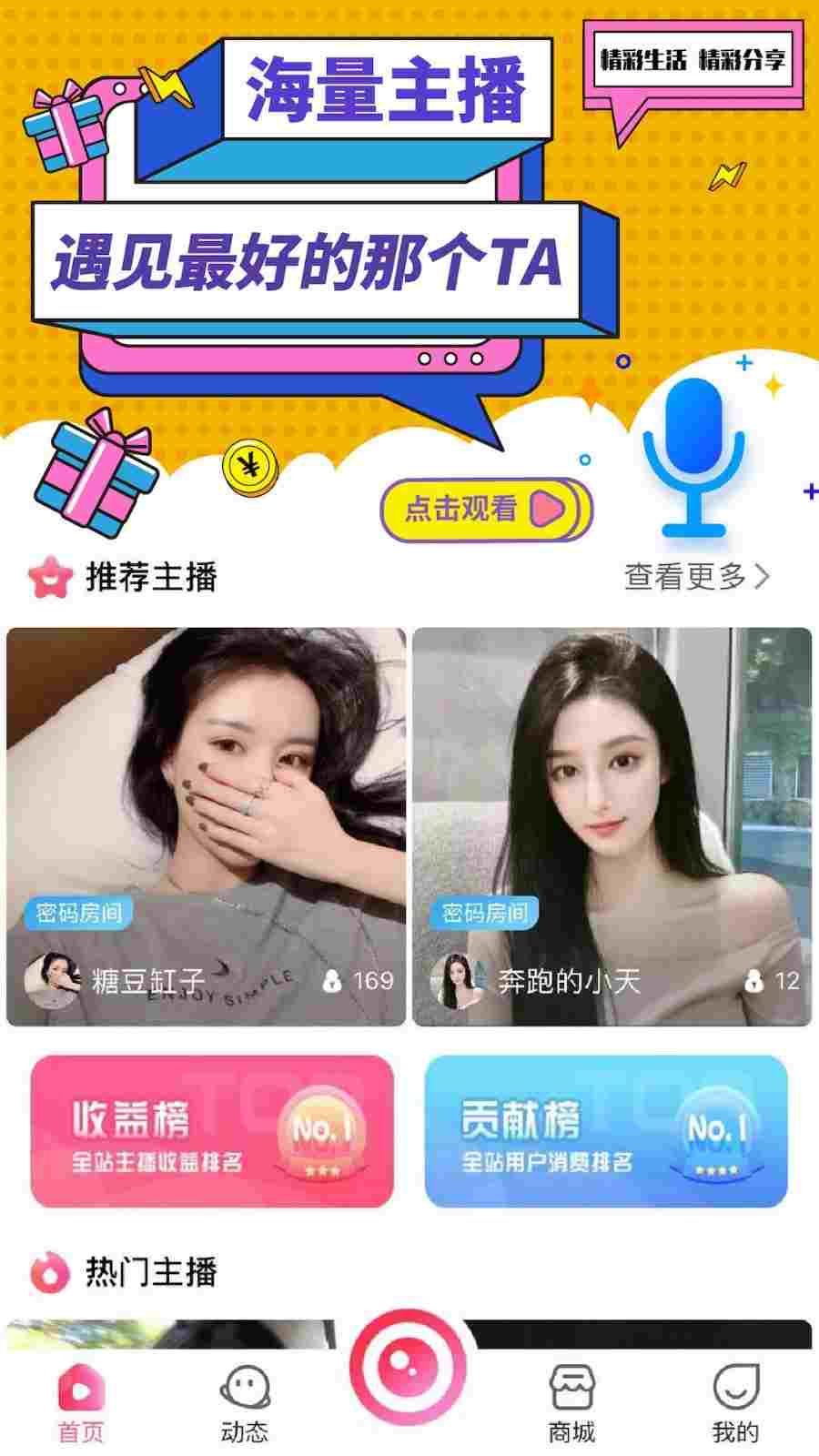Screen dimensions: 819x1456
Task: Open the 收益榜 ranking card
Action: 212,1131
